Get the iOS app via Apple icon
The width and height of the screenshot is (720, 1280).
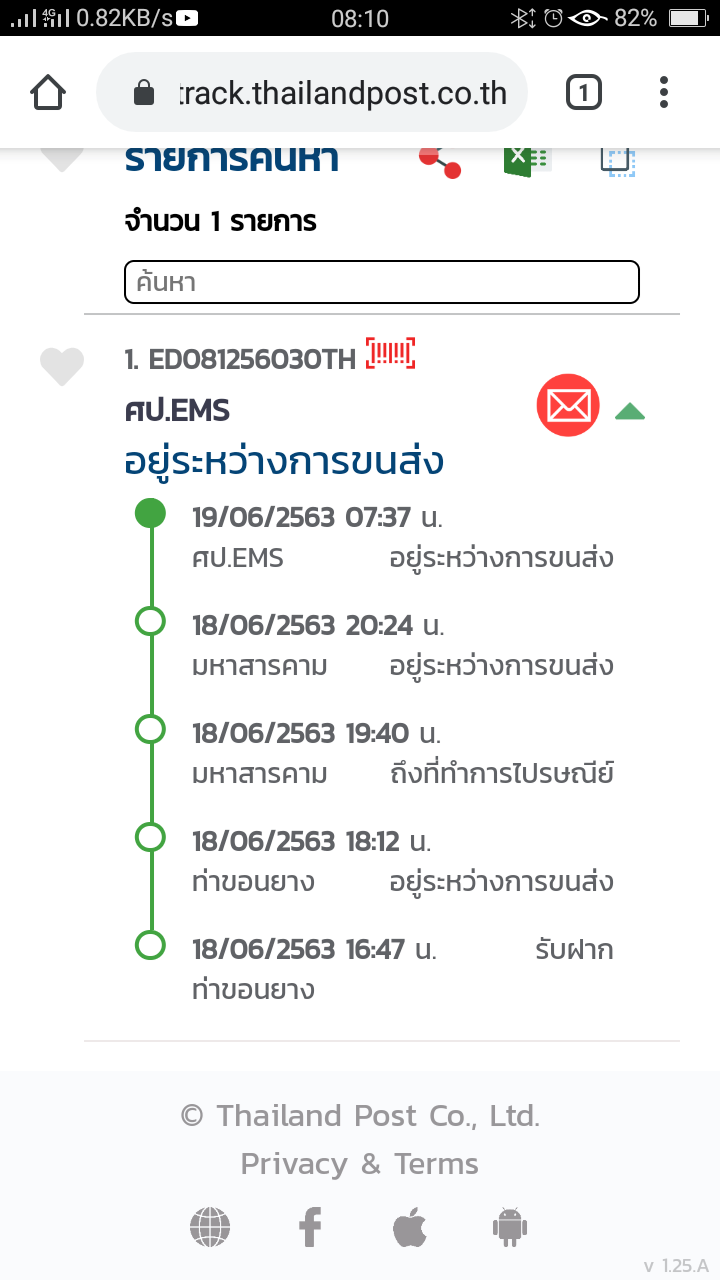[x=410, y=1226]
